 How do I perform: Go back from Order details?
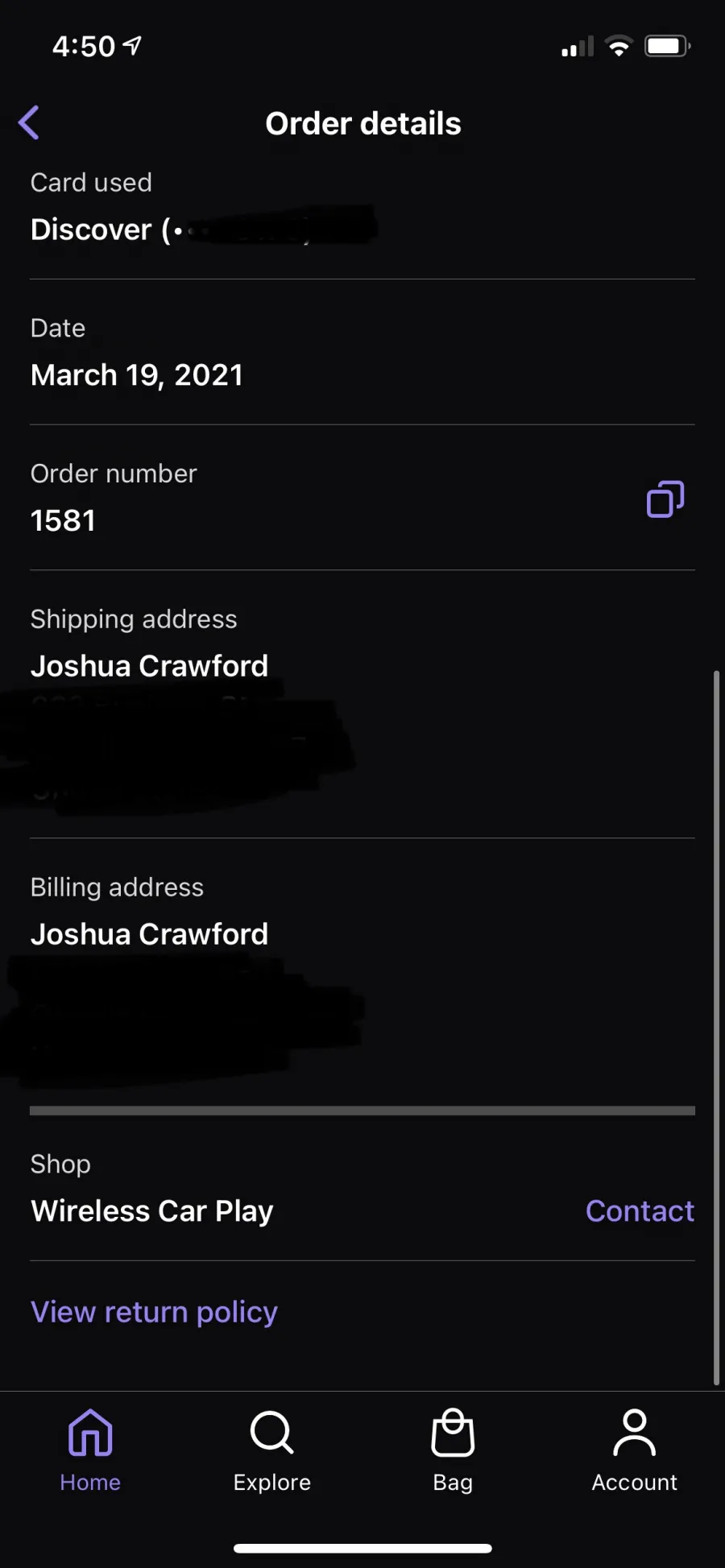coord(29,123)
